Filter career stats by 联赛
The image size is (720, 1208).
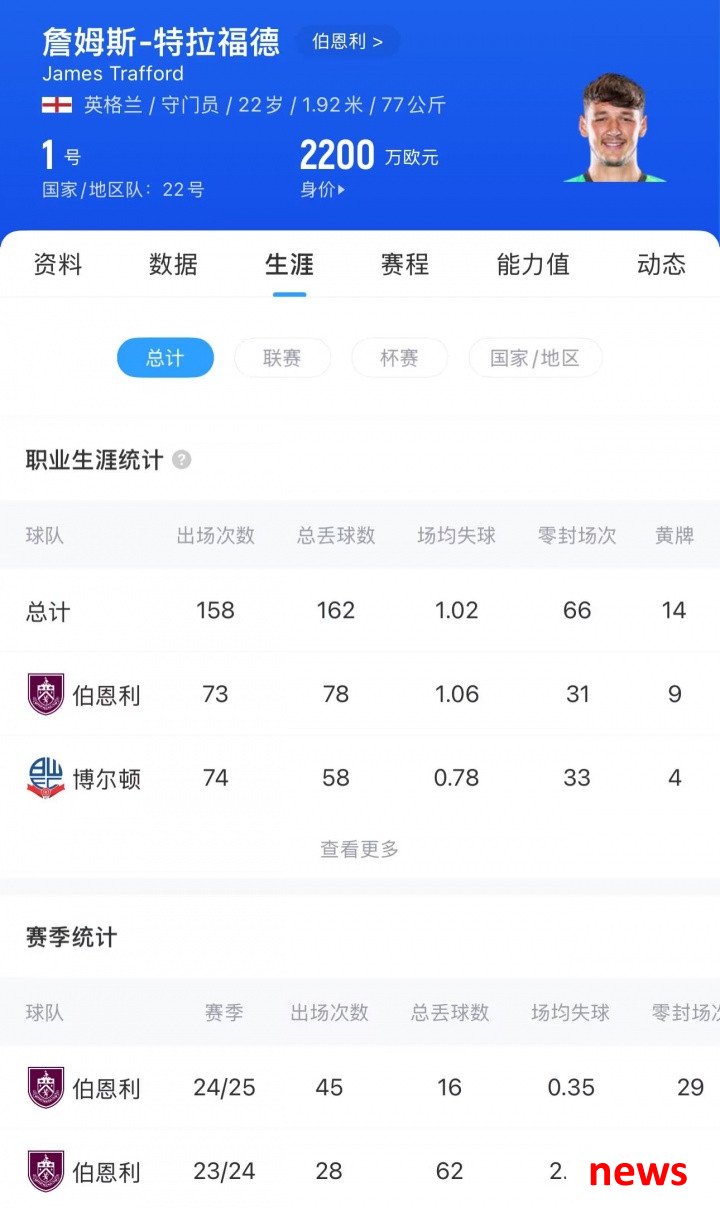(282, 358)
